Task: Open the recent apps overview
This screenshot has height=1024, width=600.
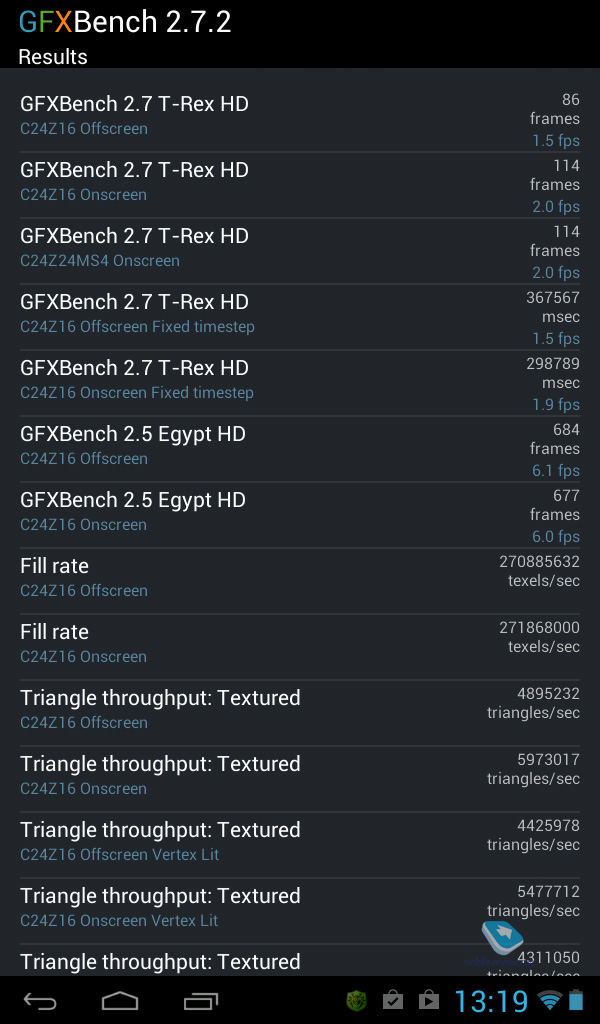Action: pyautogui.click(x=200, y=1000)
